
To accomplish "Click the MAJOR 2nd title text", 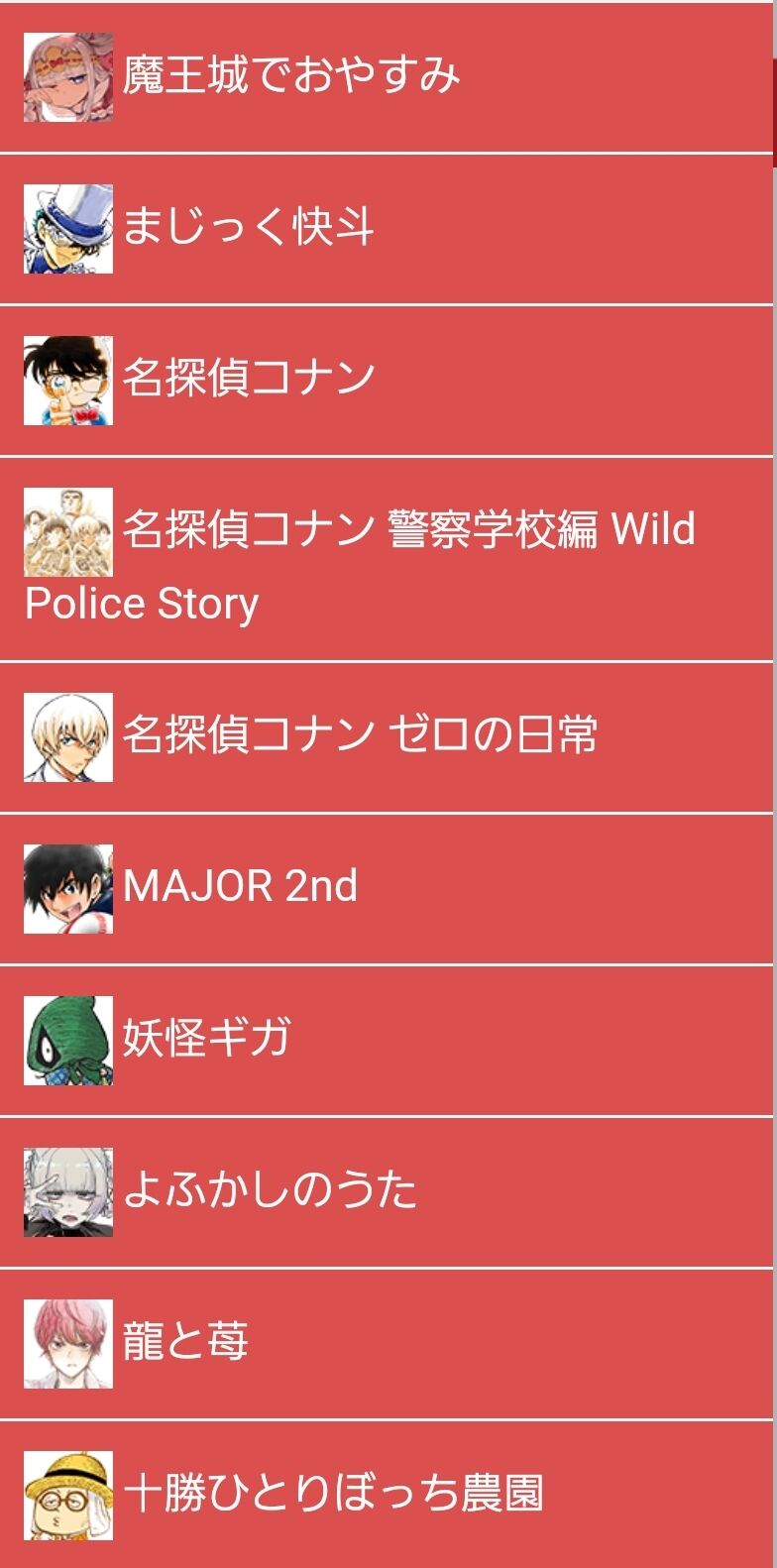I will pos(243,885).
